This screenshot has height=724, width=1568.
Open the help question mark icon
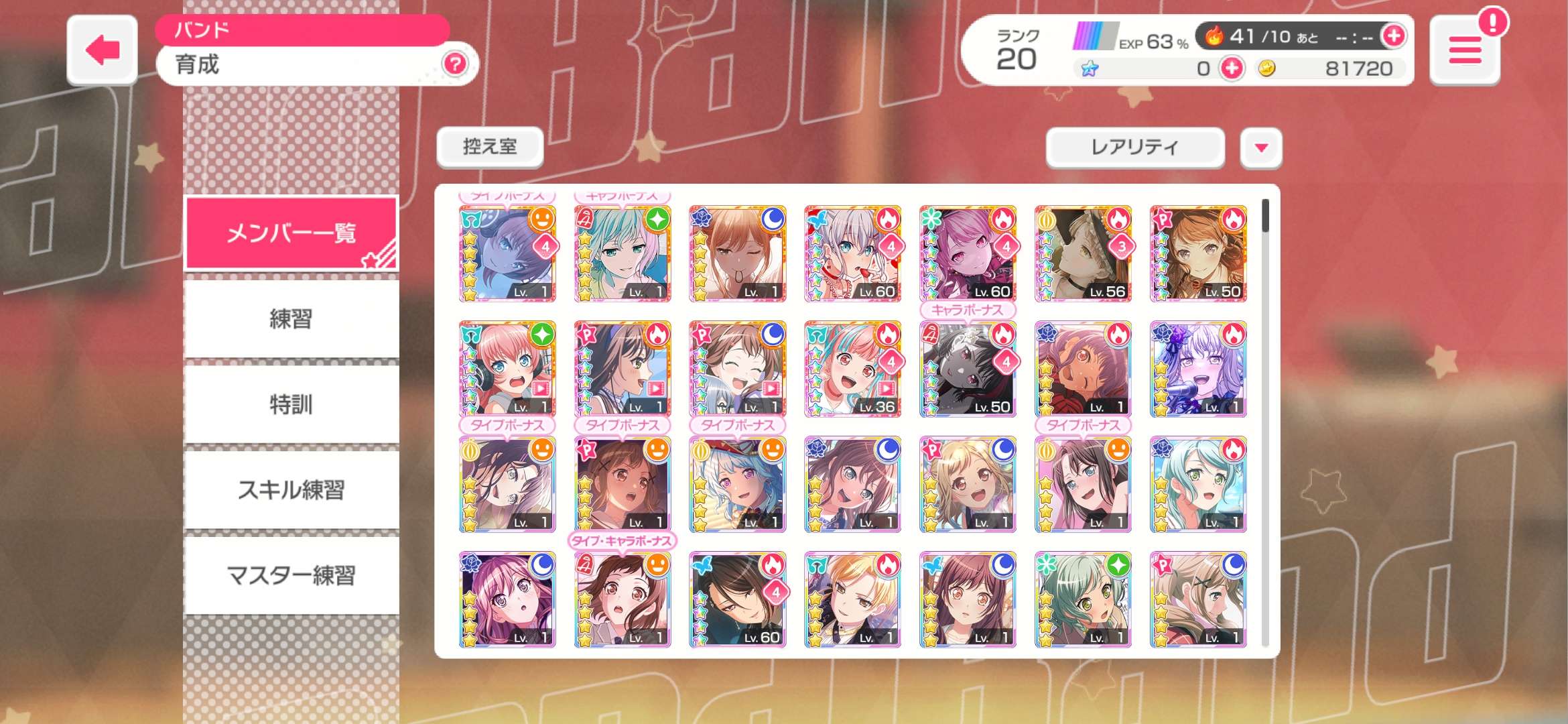pos(455,64)
